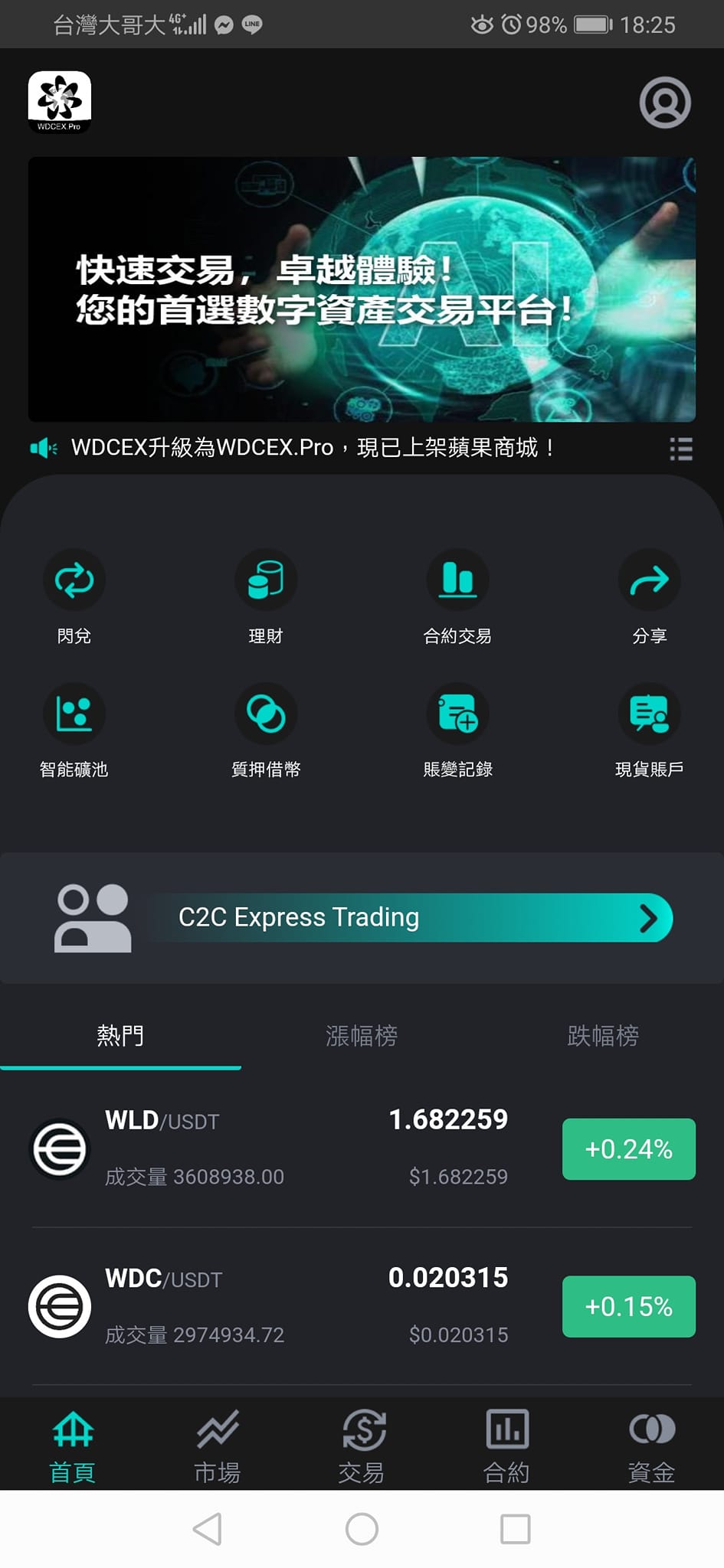Open the announcements list icon
The height and width of the screenshot is (1568, 724).
click(x=680, y=449)
